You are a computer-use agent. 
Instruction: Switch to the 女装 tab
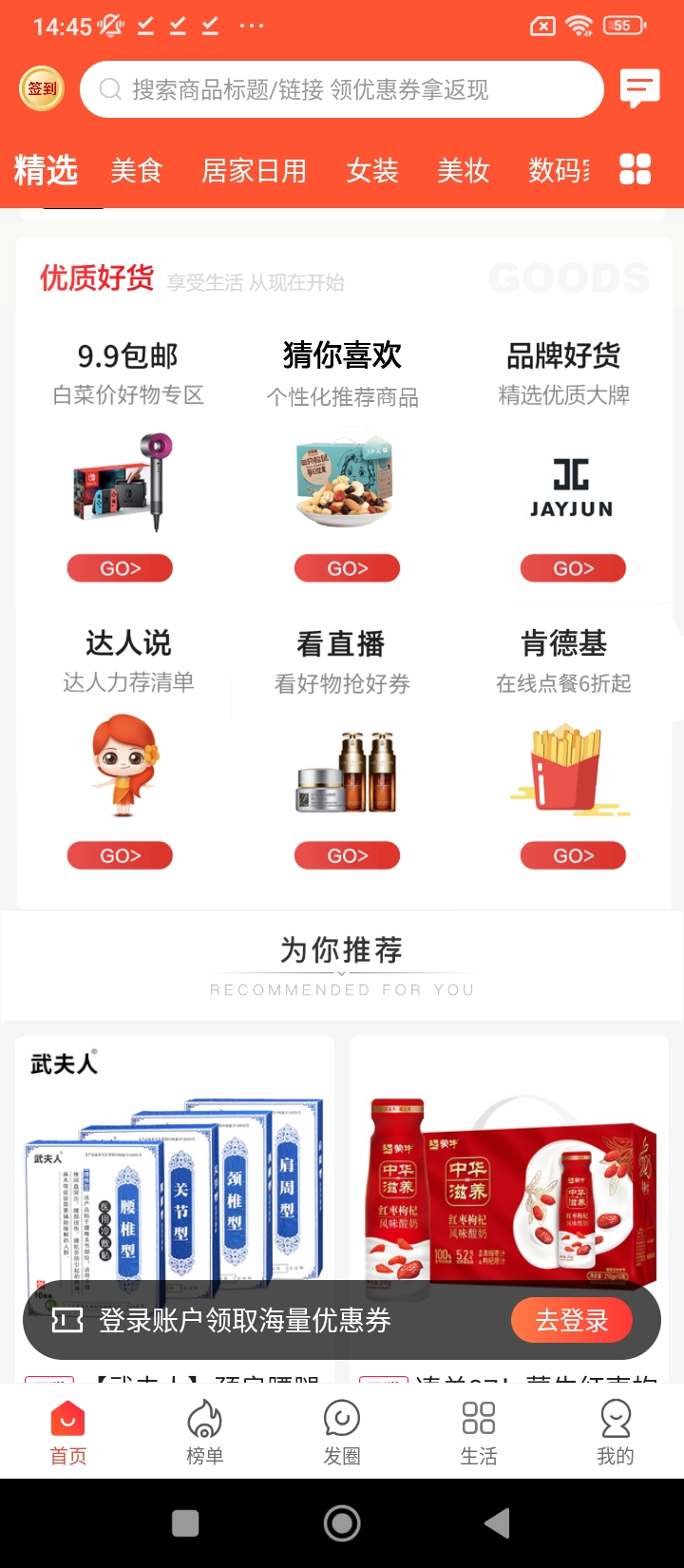pos(372,171)
